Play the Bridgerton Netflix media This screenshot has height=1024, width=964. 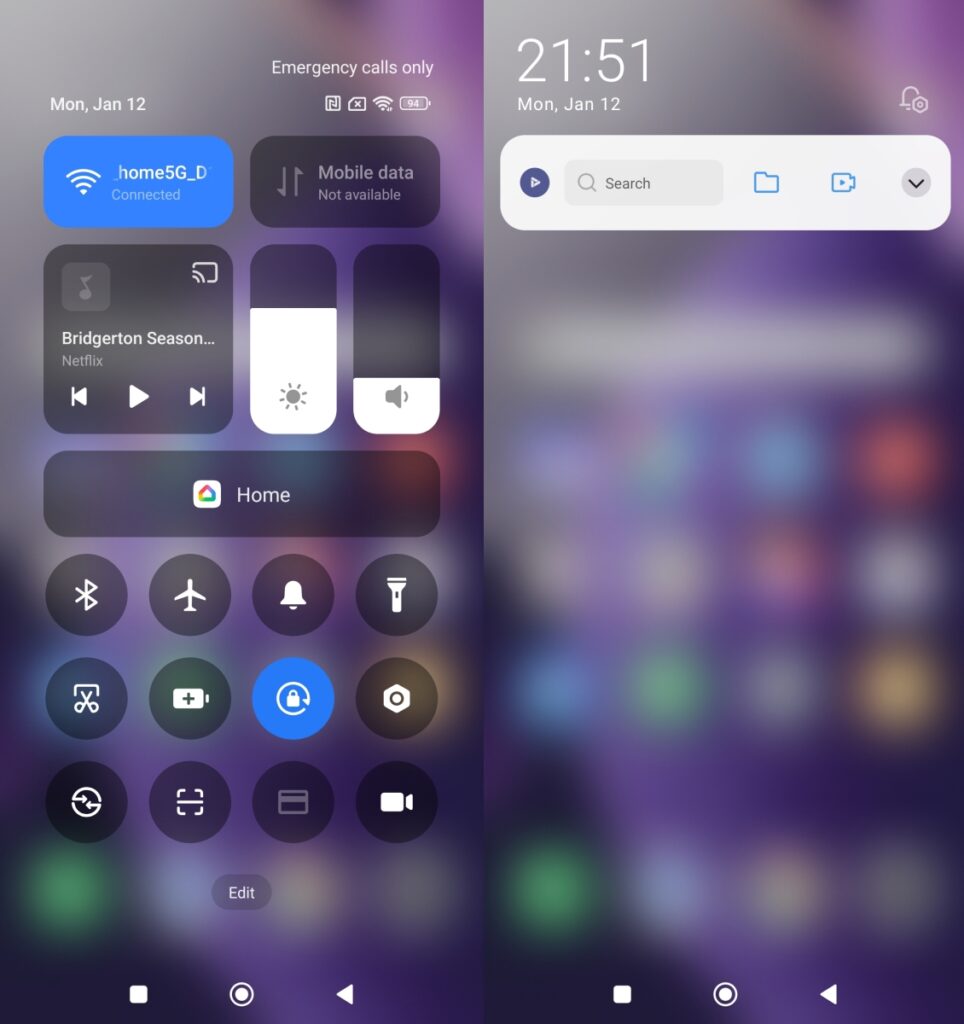click(x=138, y=397)
